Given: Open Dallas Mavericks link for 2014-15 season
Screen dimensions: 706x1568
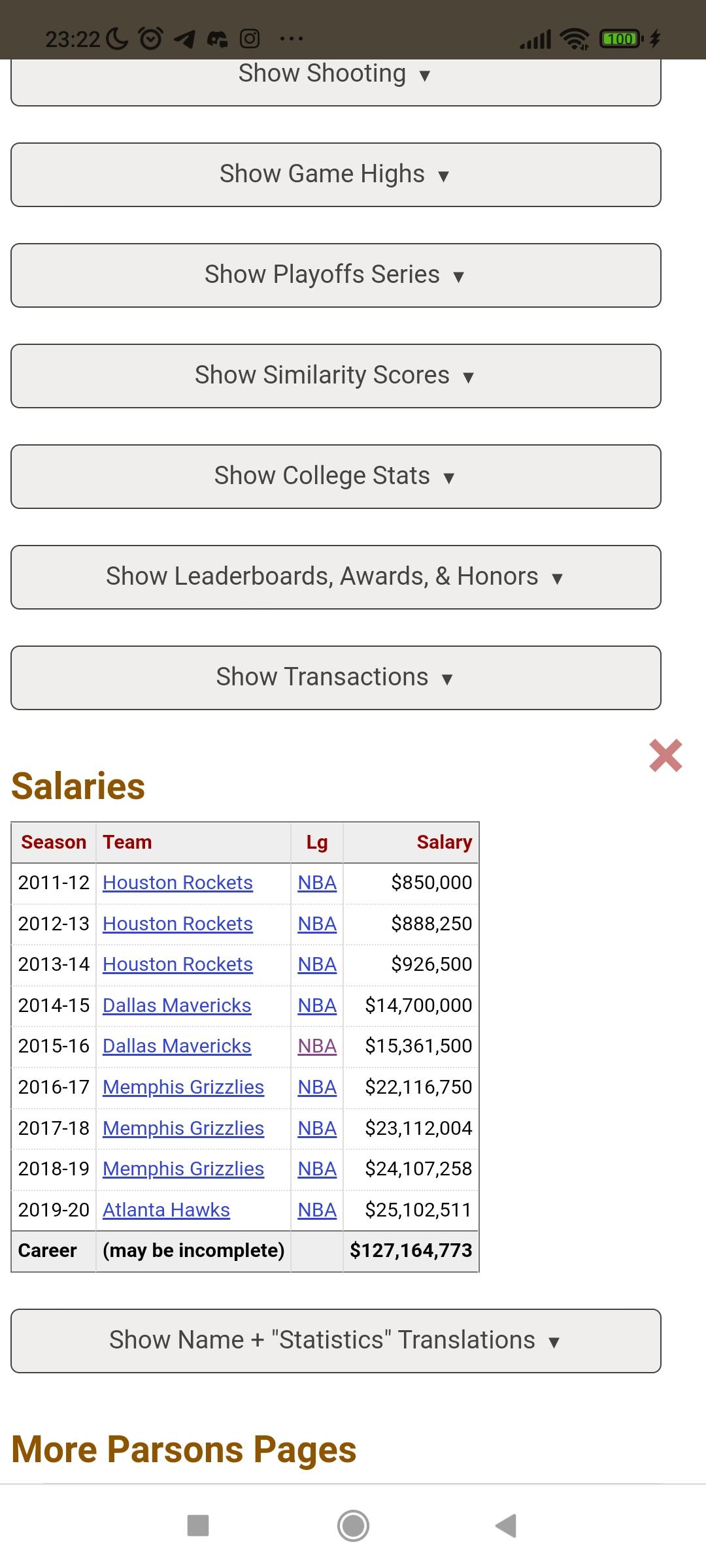Looking at the screenshot, I should coord(176,1005).
